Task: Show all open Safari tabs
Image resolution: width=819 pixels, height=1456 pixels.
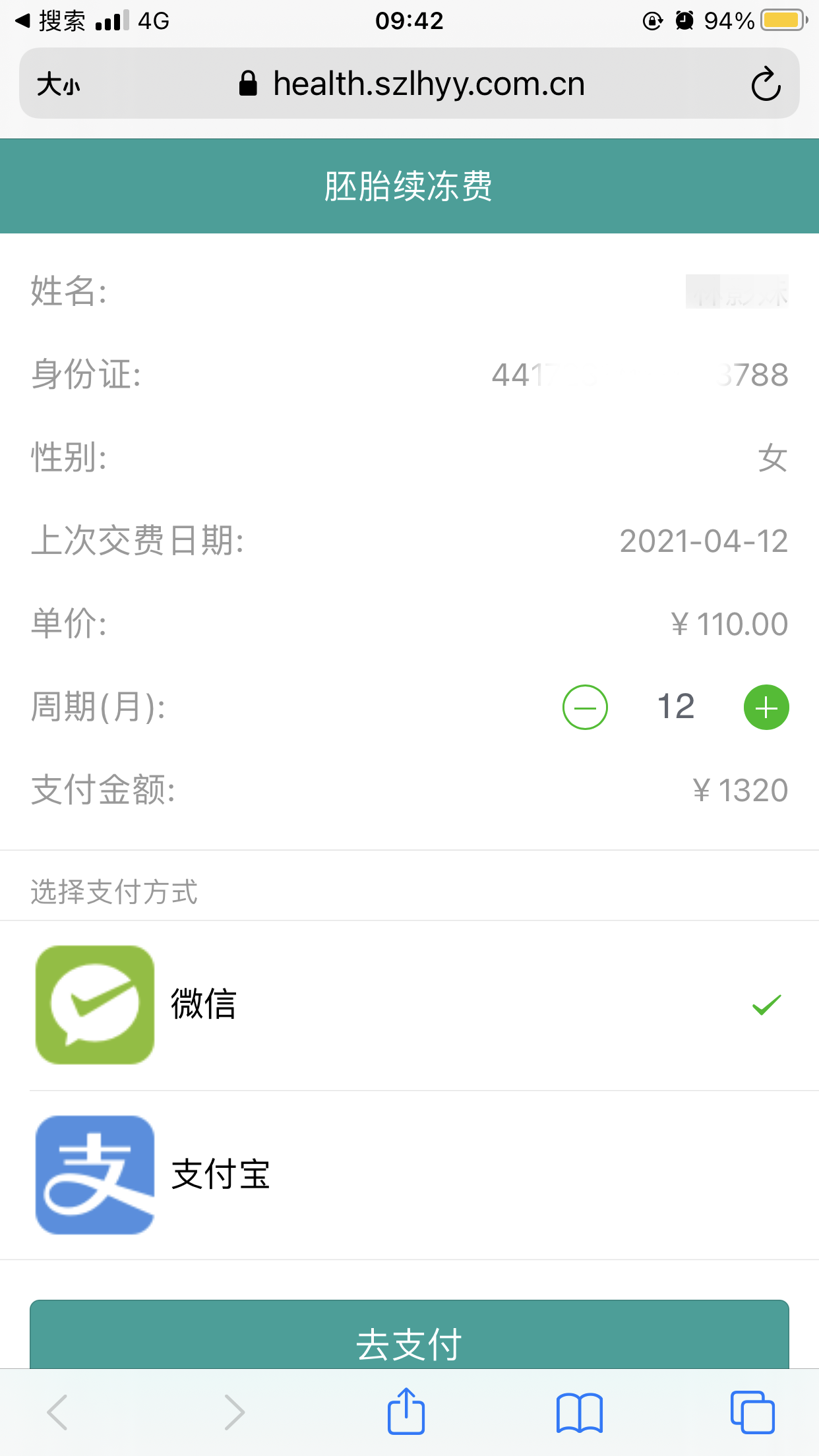Action: coord(752,1412)
